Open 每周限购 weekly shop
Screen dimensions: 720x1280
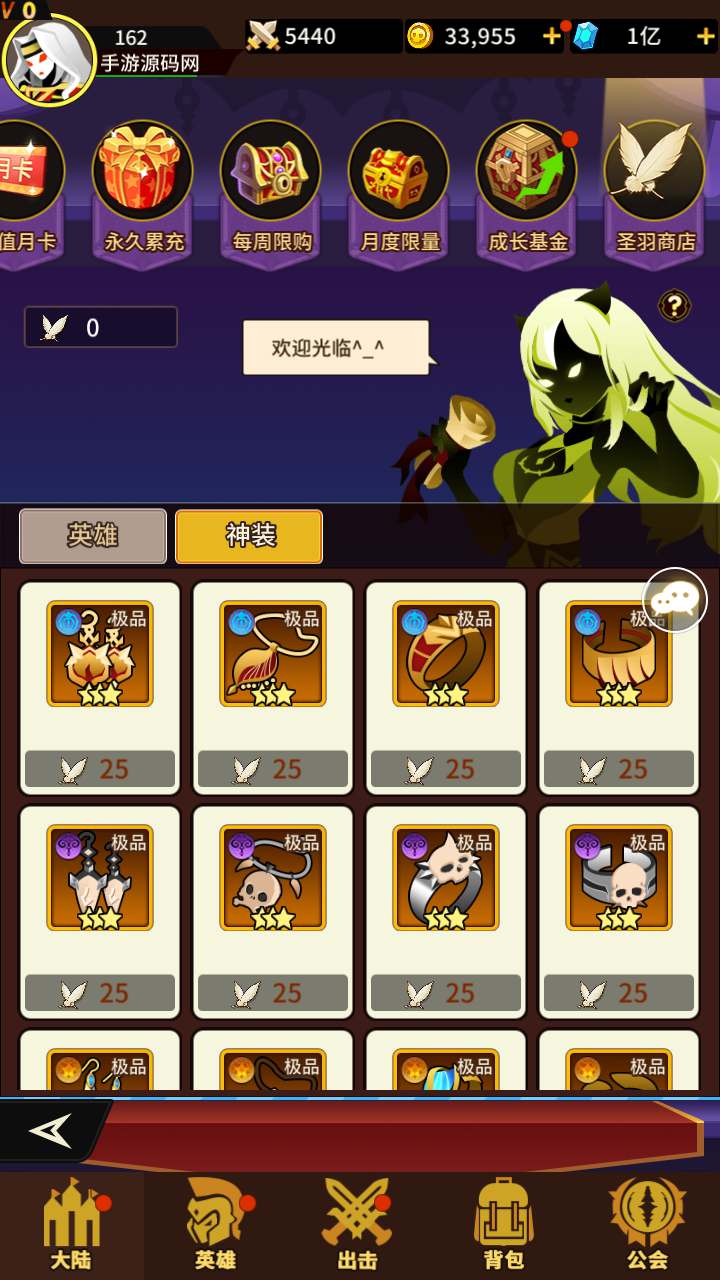[x=271, y=190]
